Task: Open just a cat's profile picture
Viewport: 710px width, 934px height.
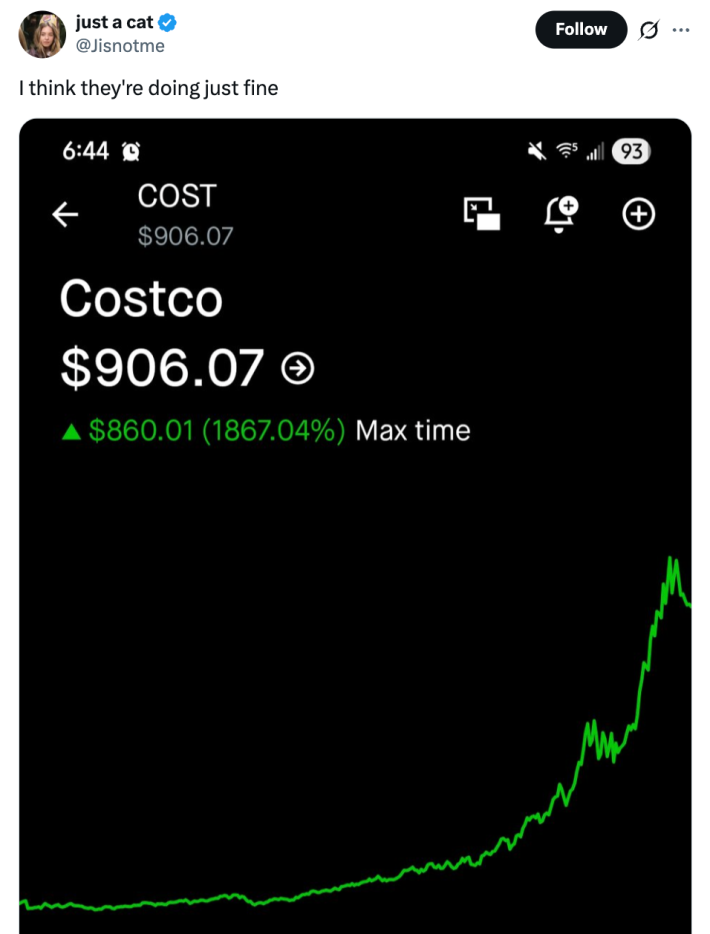Action: (x=42, y=35)
